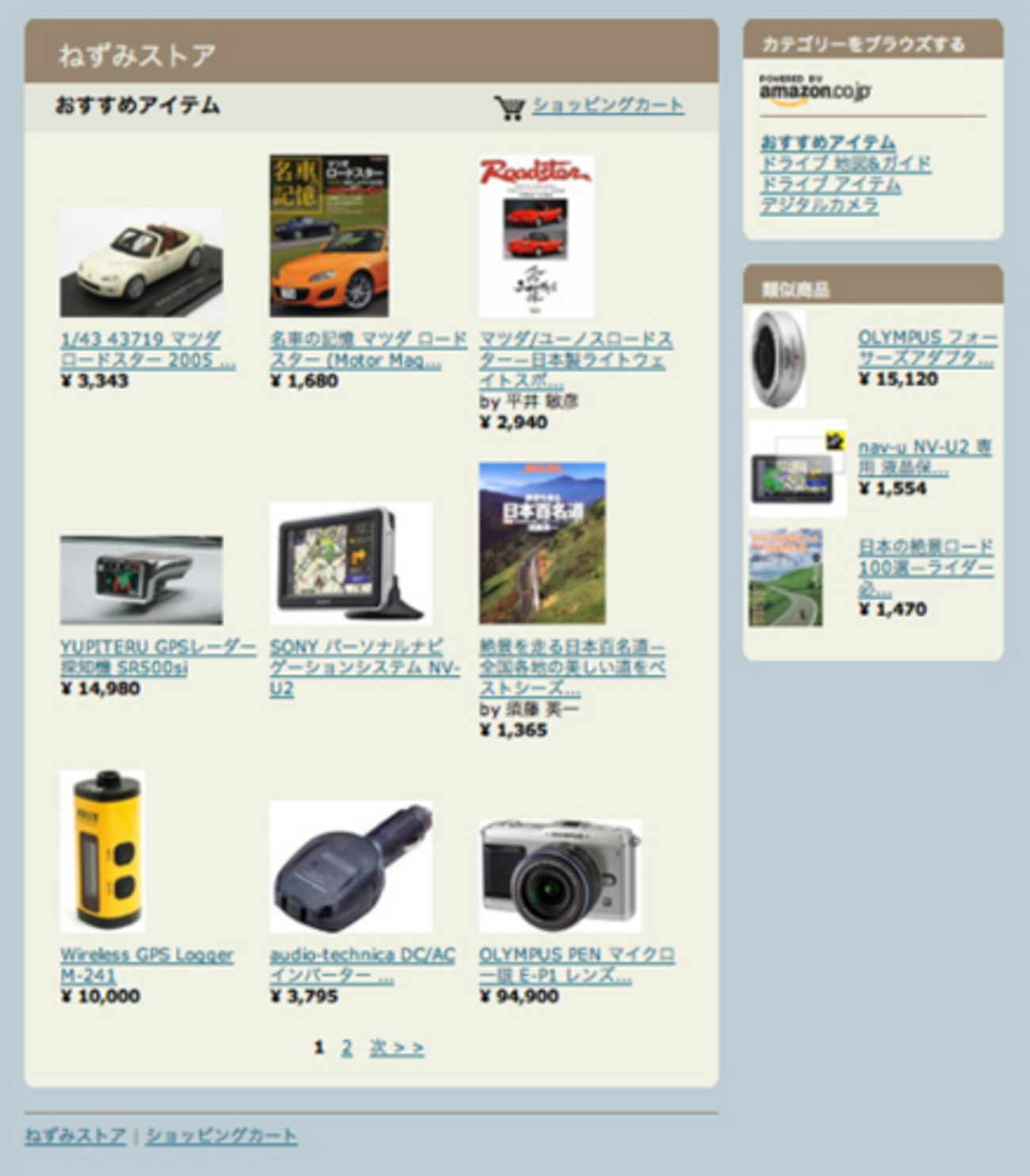Open the ドライブ 地図&ガイド category
The width and height of the screenshot is (1030, 1176).
pyautogui.click(x=845, y=164)
